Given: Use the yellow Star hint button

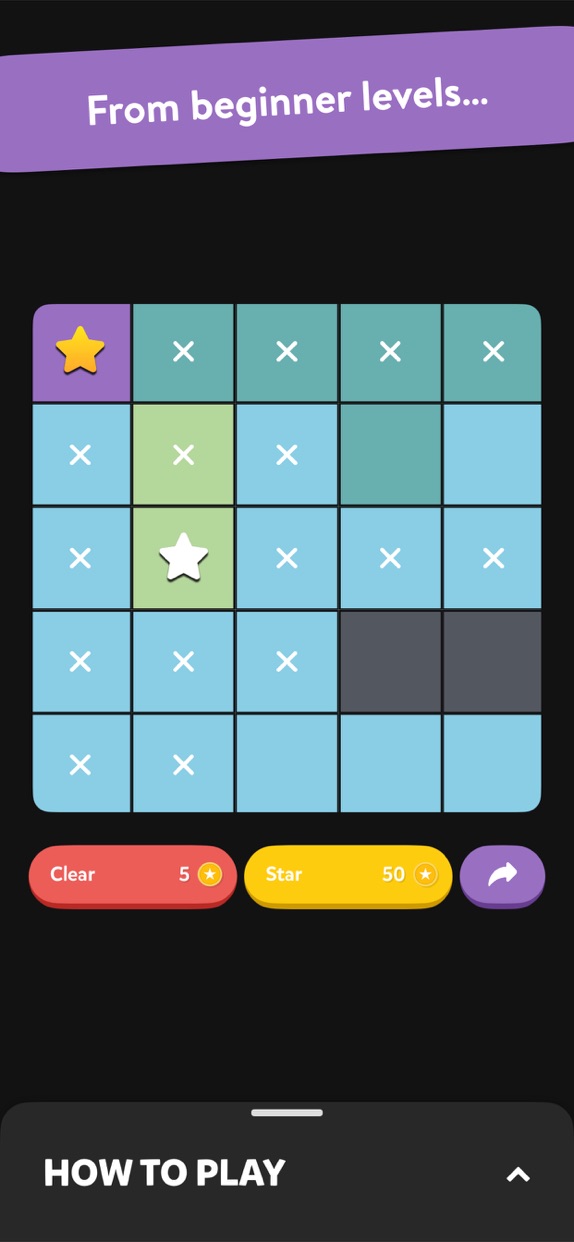Looking at the screenshot, I should pos(348,875).
